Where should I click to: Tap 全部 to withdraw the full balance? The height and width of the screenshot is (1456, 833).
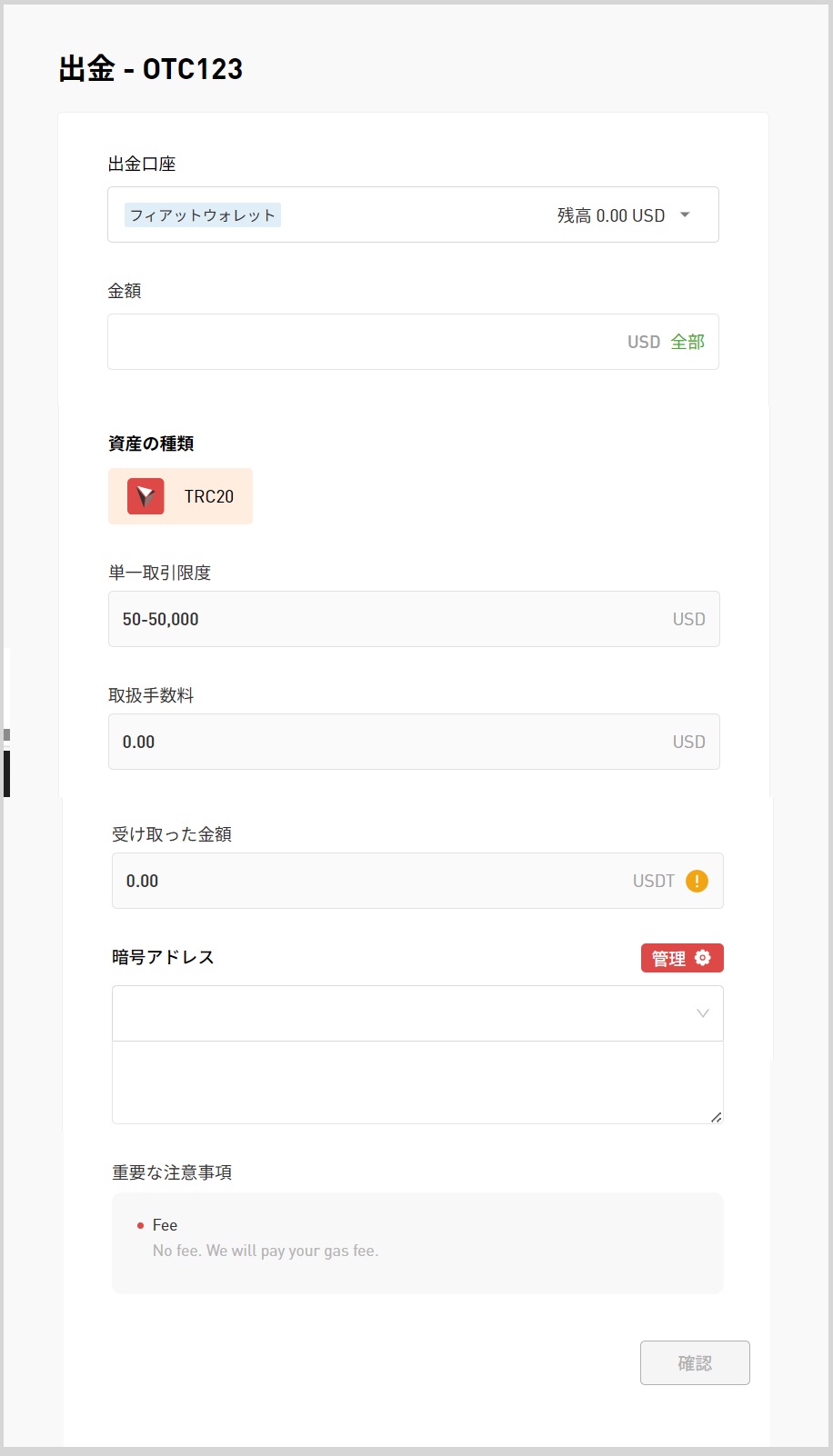coord(687,342)
